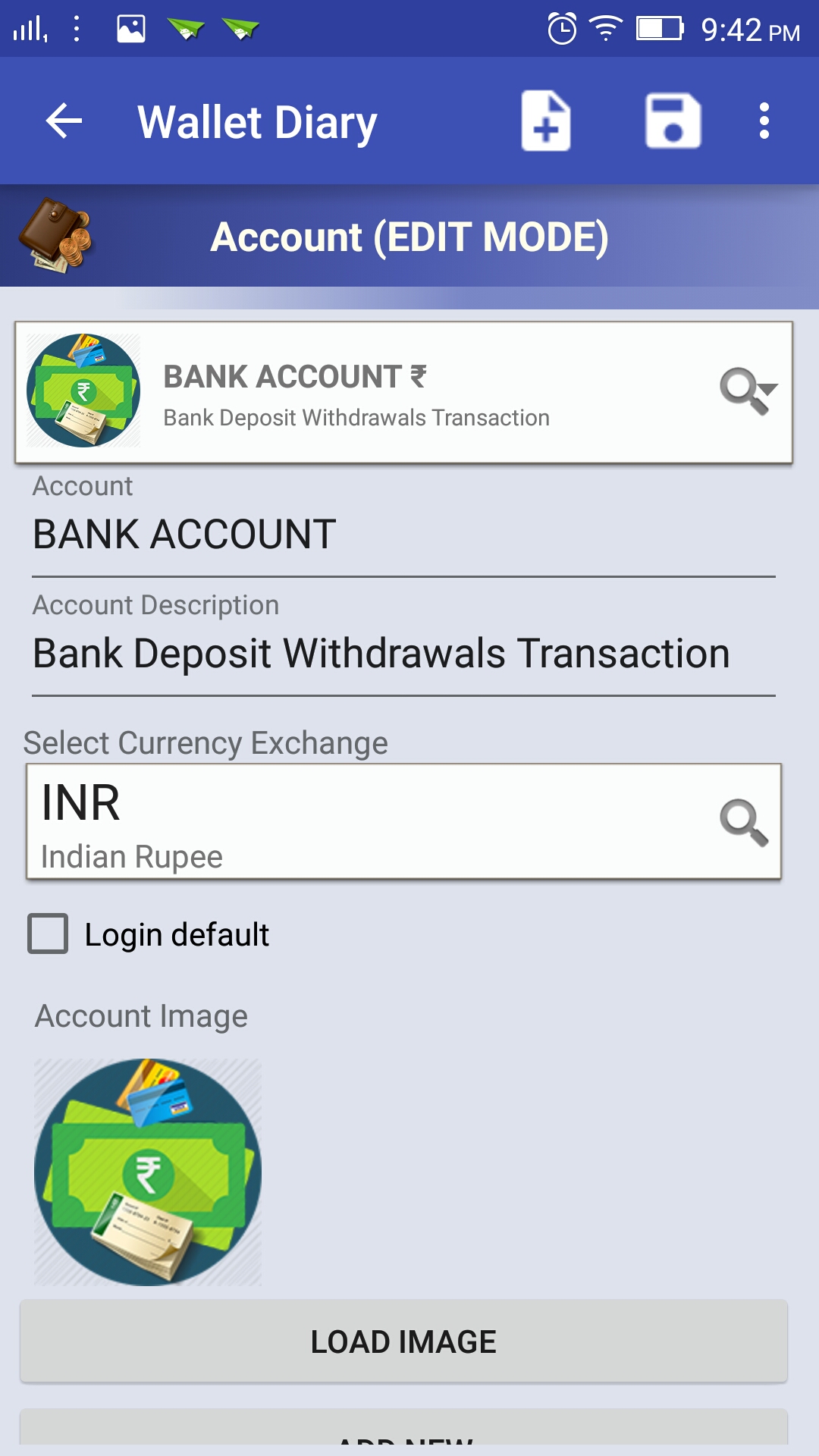Viewport: 819px width, 1456px height.
Task: Create a new account with the add-file icon
Action: click(x=546, y=121)
